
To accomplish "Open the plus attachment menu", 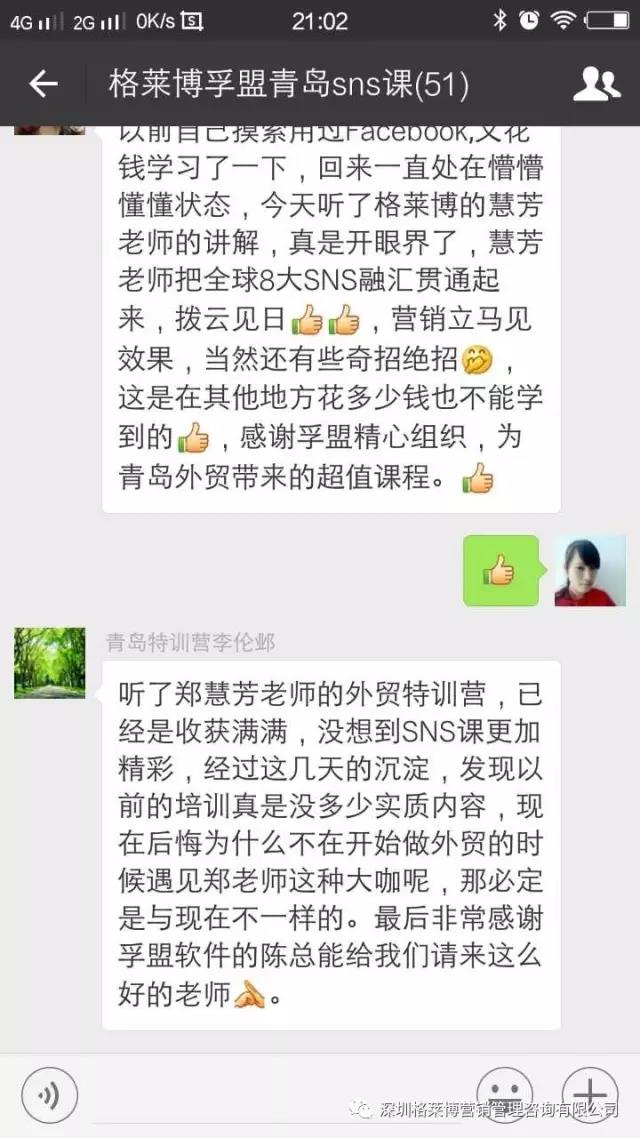I will point(589,1092).
